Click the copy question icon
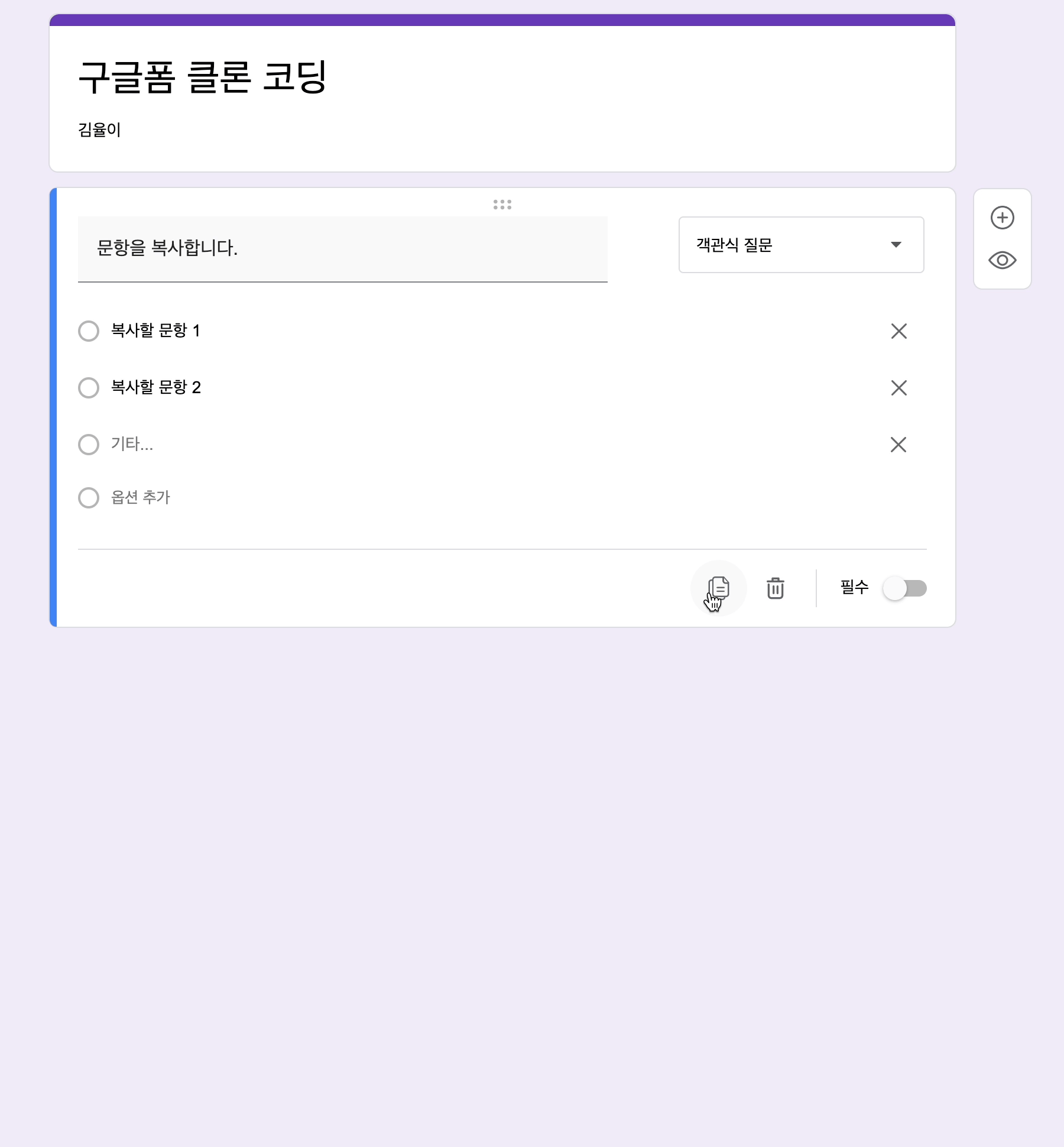 (x=719, y=588)
